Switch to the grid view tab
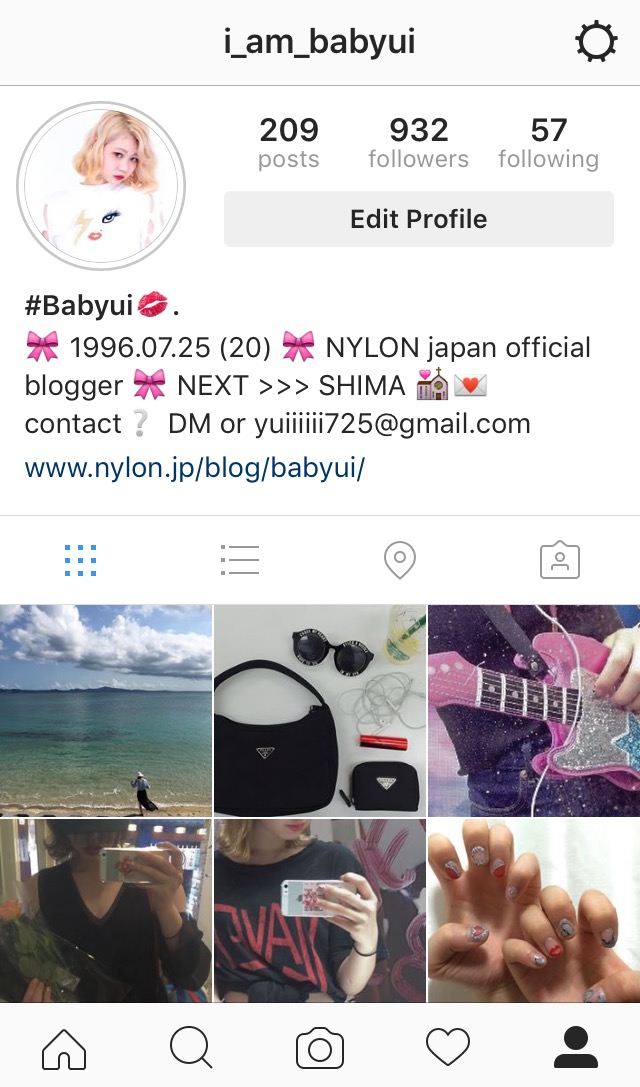 [x=80, y=560]
